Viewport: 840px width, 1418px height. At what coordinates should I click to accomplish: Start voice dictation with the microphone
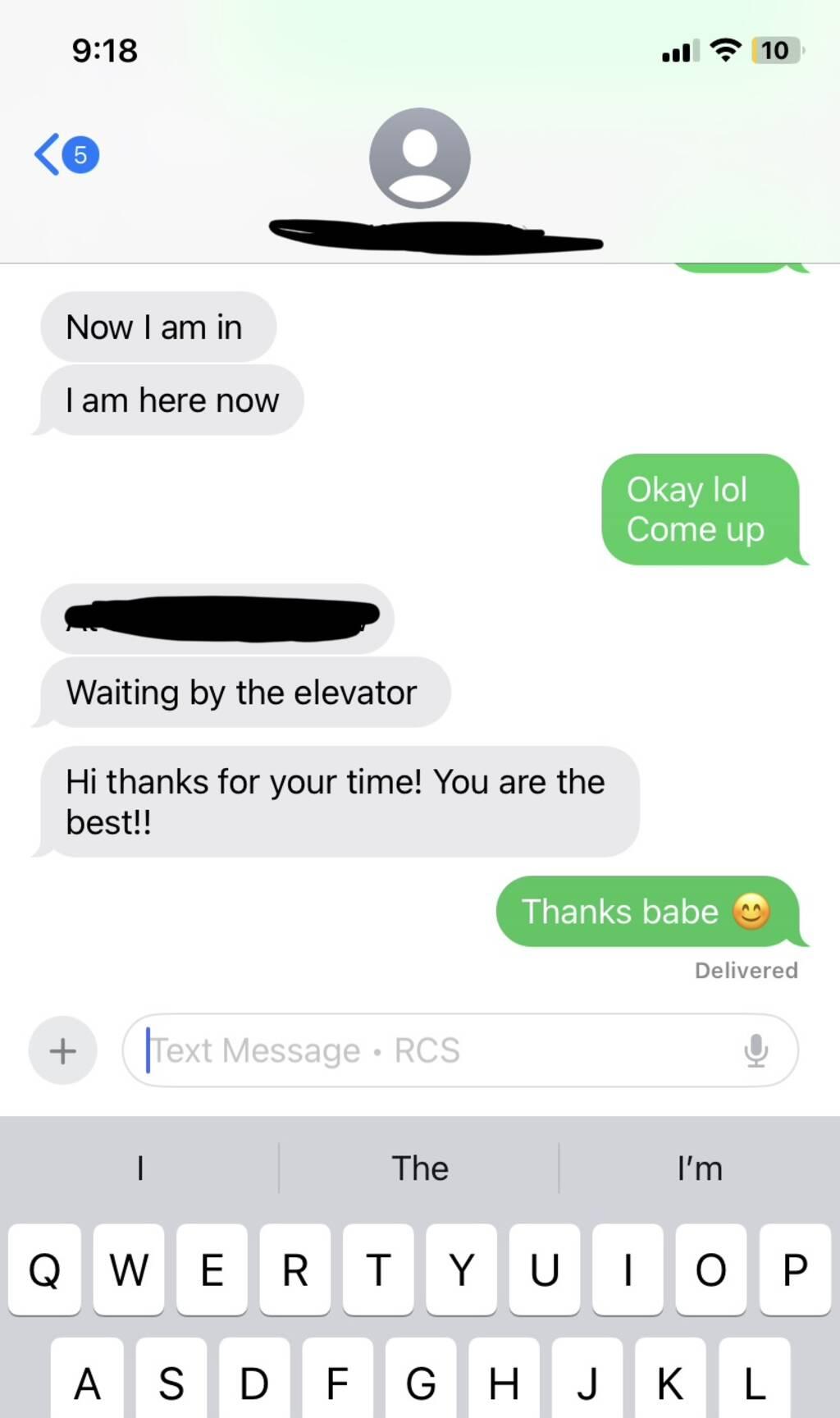756,1050
